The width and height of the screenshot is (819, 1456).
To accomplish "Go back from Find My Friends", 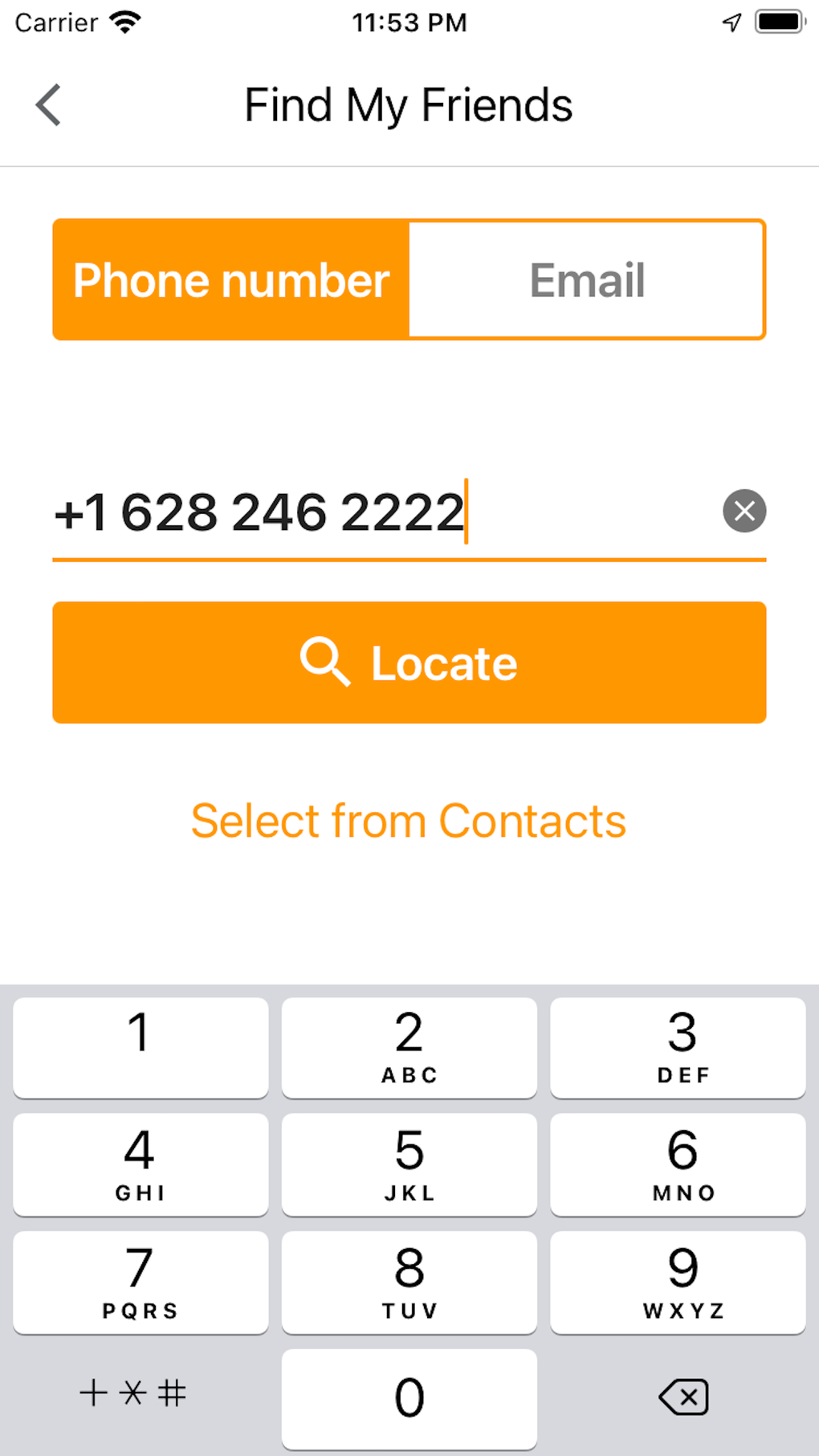I will point(48,105).
